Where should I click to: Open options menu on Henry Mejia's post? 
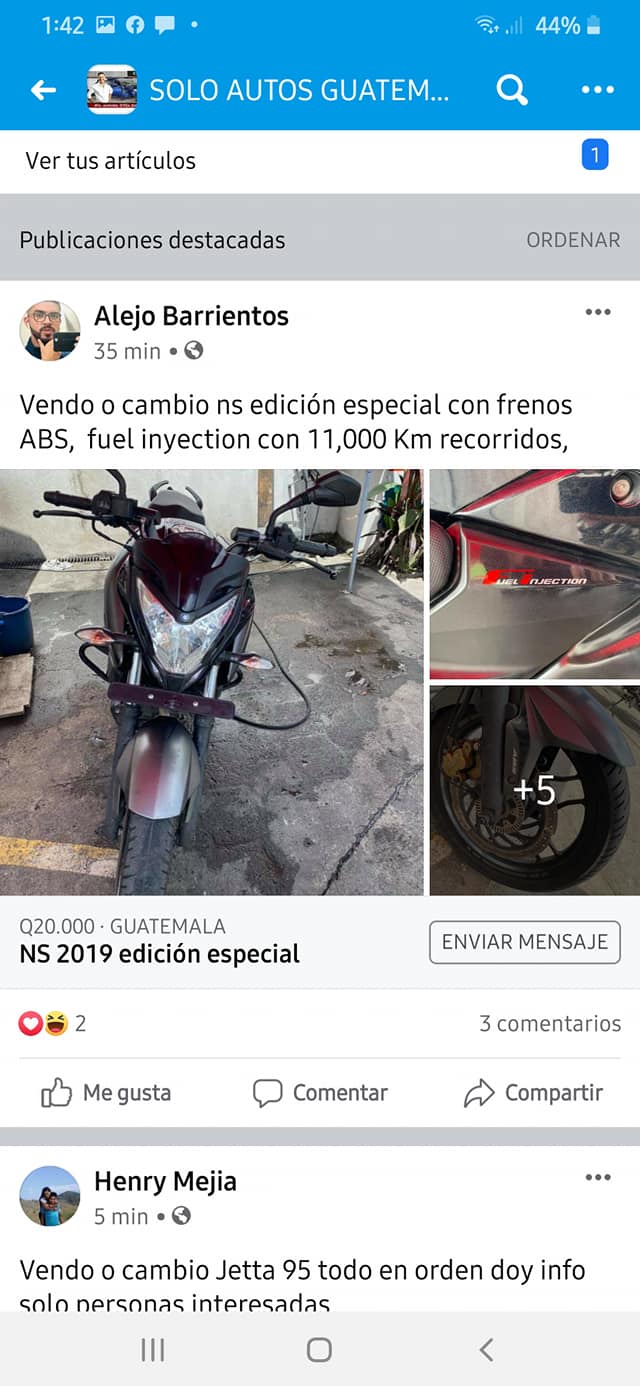point(597,1177)
